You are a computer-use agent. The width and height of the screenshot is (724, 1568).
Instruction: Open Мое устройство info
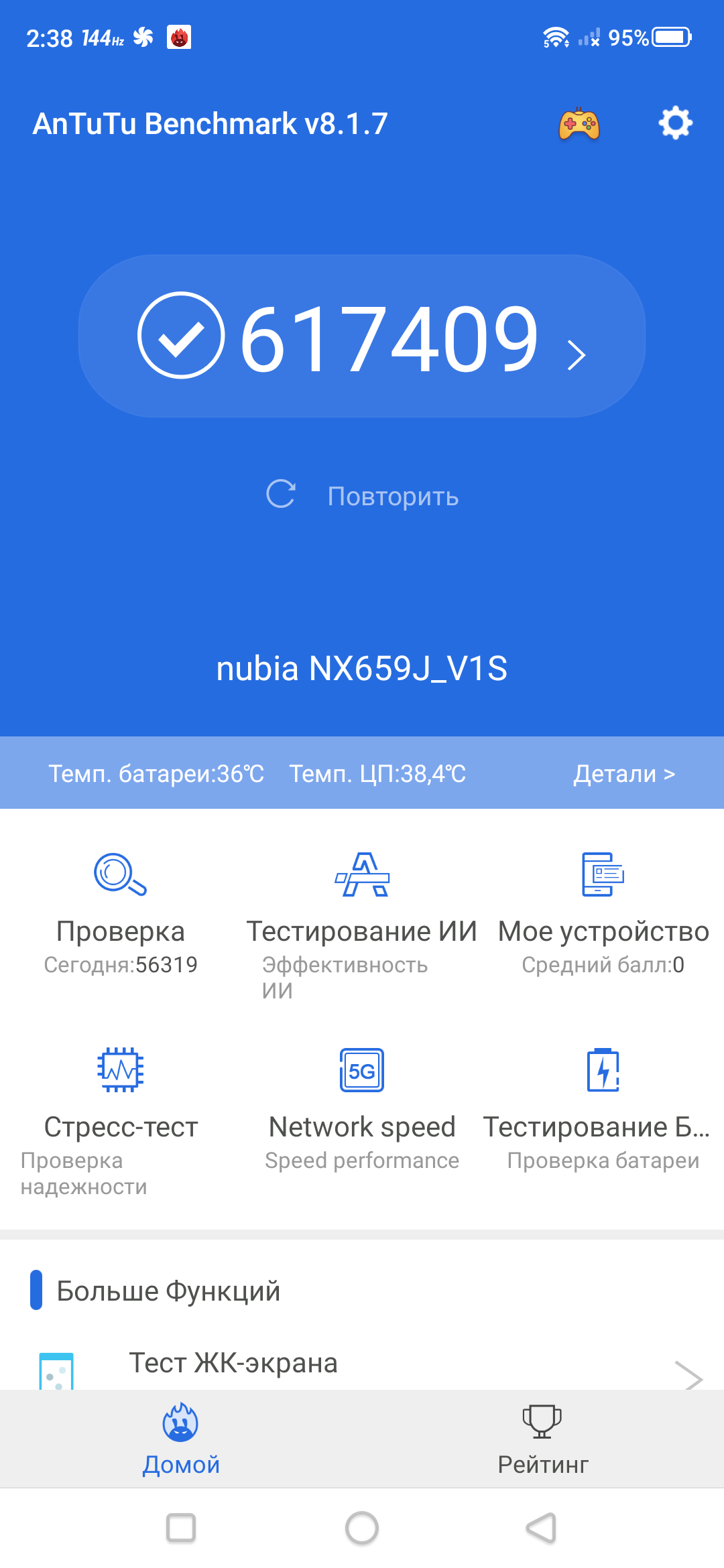click(603, 911)
